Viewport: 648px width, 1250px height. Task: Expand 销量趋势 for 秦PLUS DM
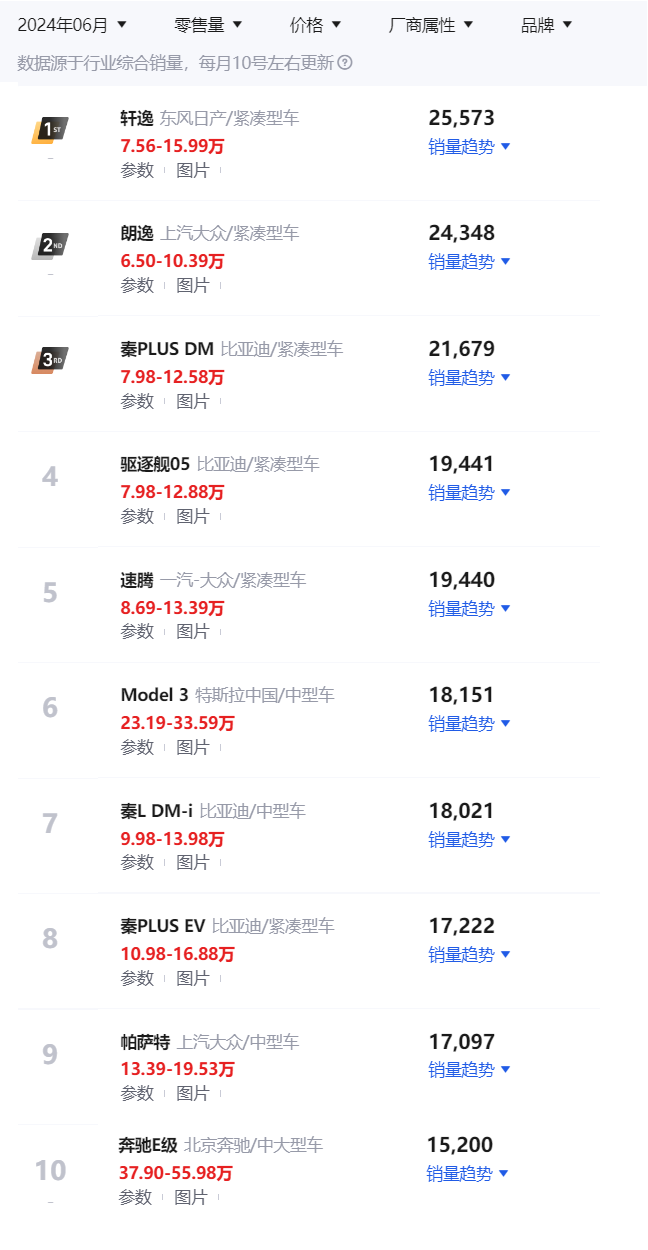point(469,377)
